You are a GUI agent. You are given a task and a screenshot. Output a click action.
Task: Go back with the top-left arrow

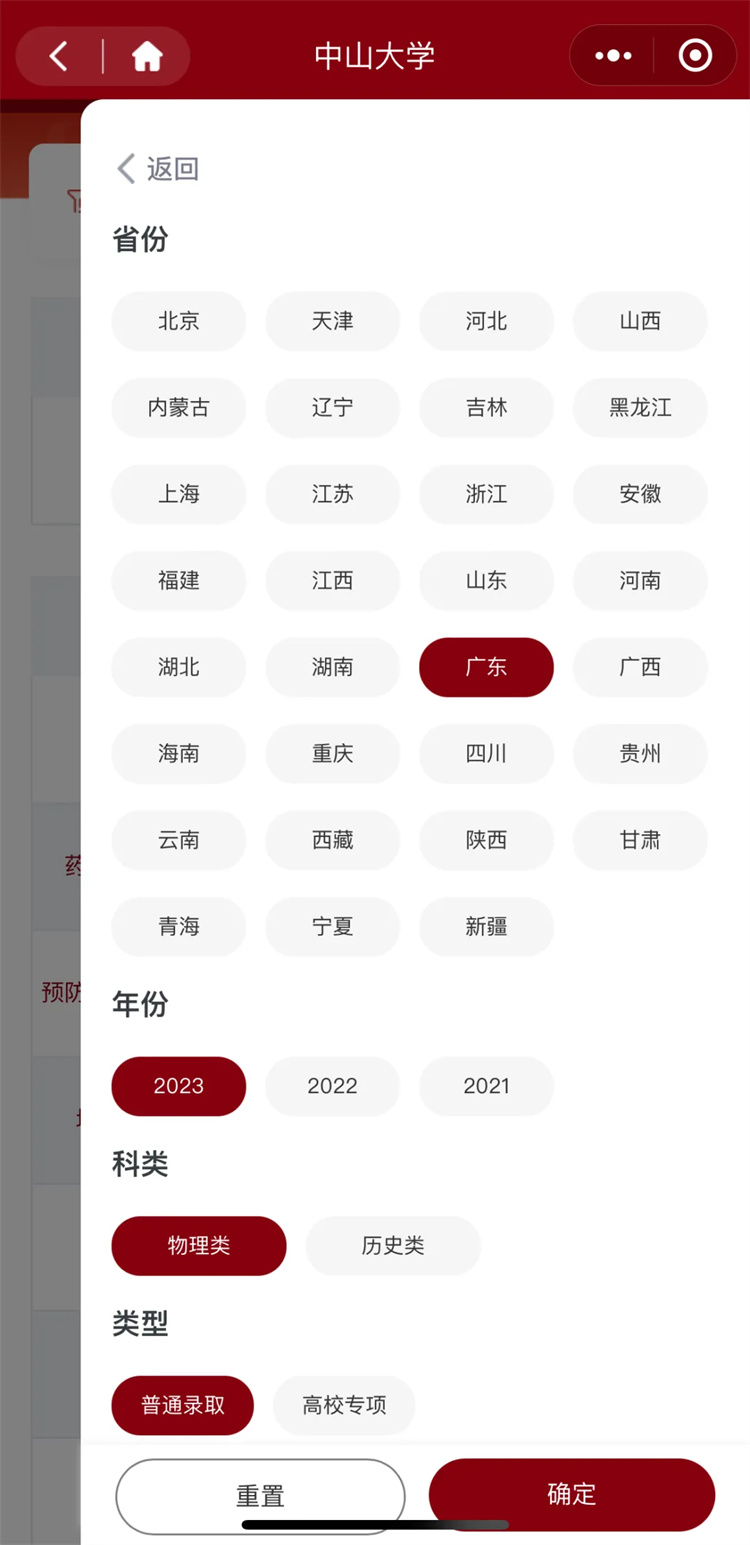click(59, 56)
